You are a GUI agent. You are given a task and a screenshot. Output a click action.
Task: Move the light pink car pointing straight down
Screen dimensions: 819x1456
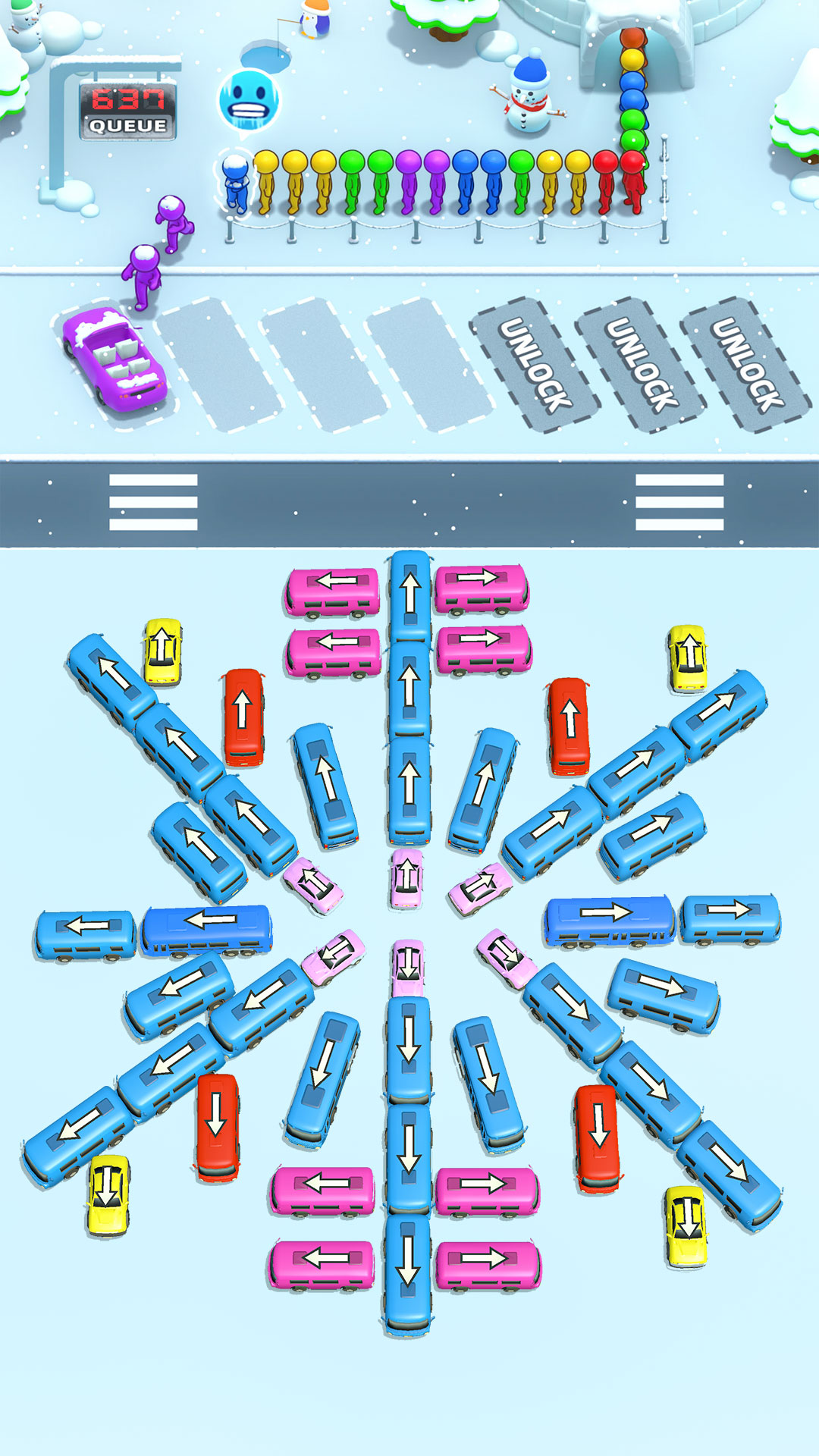(407, 966)
